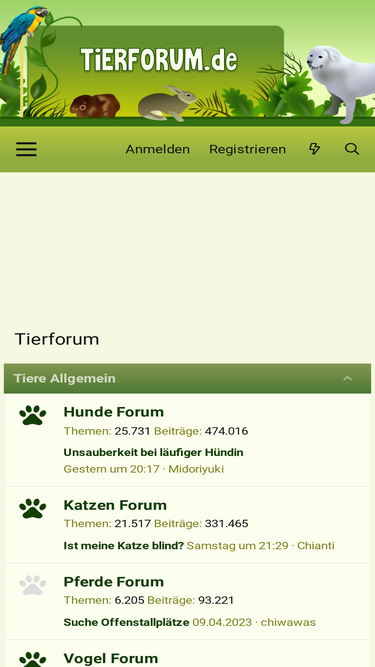This screenshot has height=667, width=375.
Task: Open the Hunde Forum
Action: 114,412
